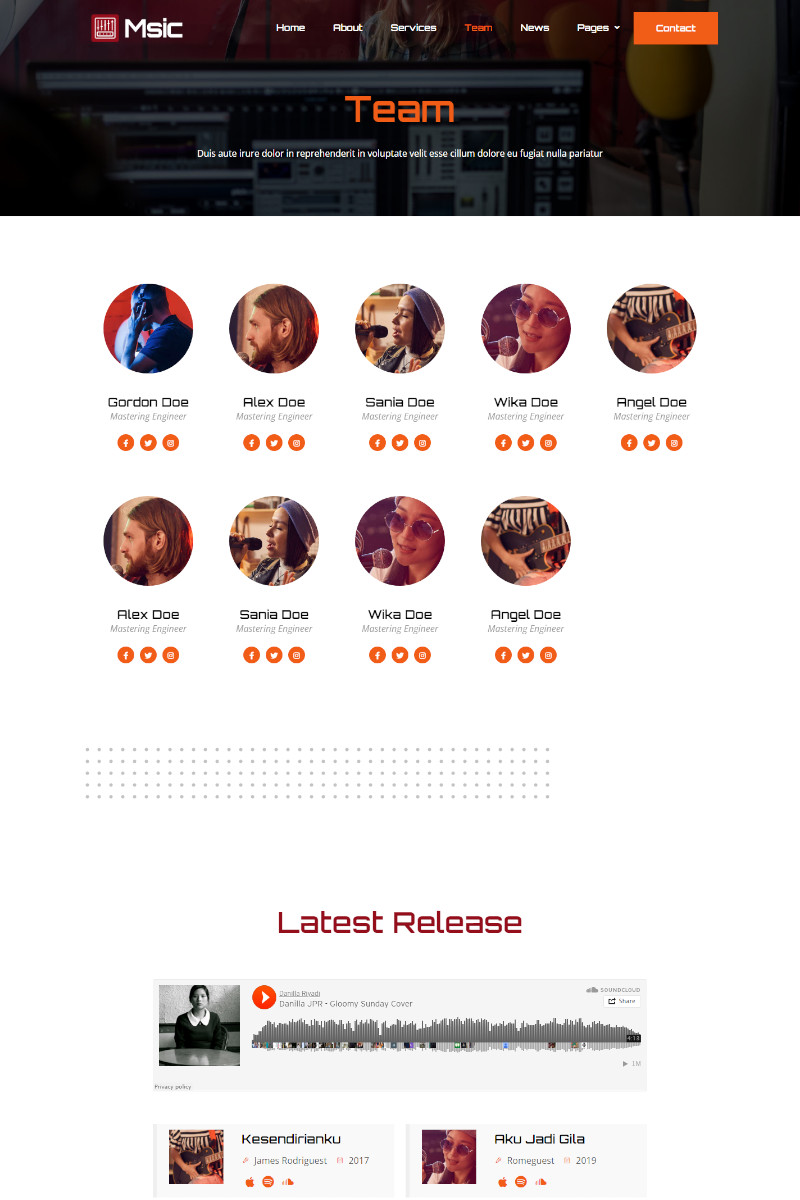Open the Kesendirianku release card
This screenshot has width=800, height=1200.
pos(291,1139)
